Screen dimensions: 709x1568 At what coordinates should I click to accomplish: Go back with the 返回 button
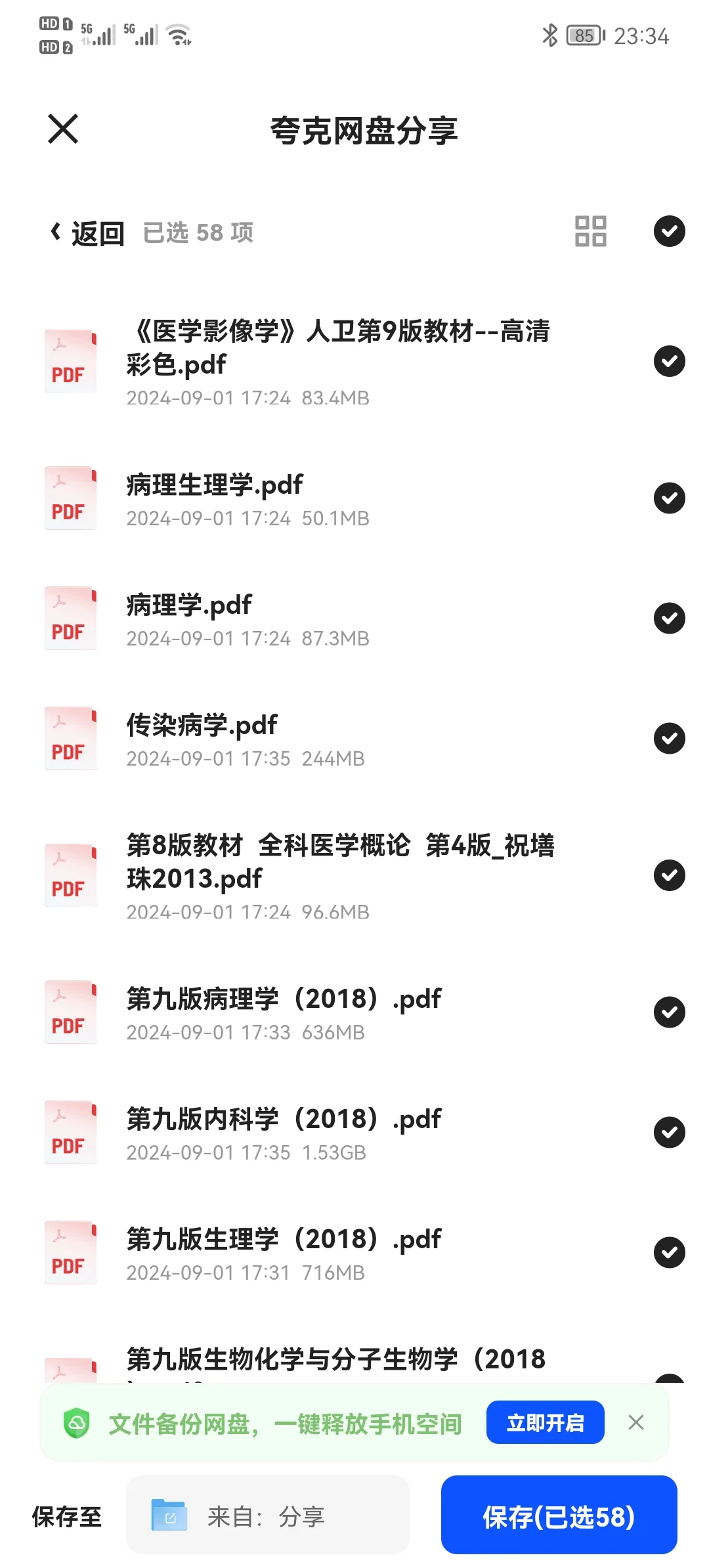point(88,232)
